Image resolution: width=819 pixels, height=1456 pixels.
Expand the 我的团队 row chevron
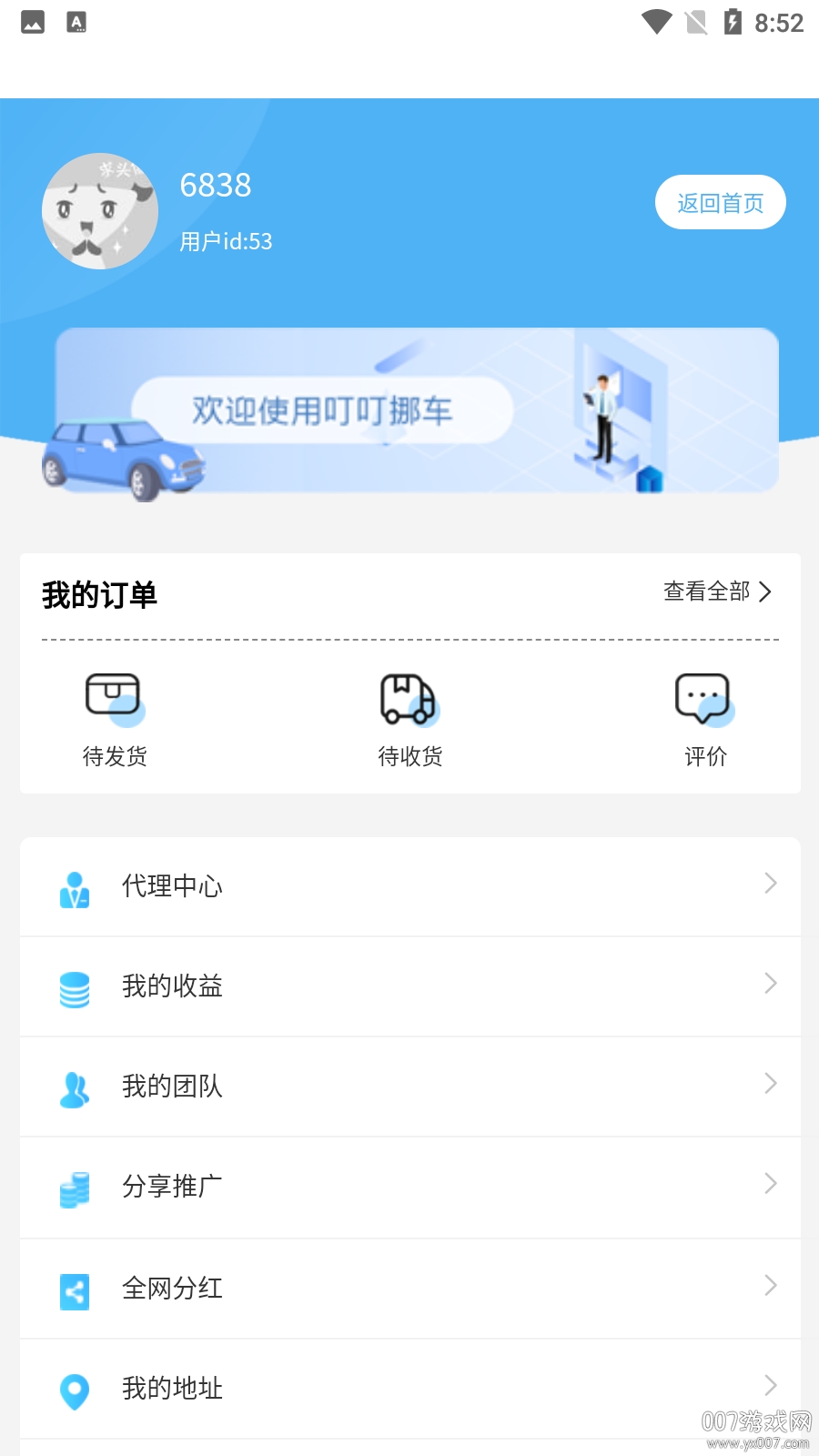[770, 1085]
